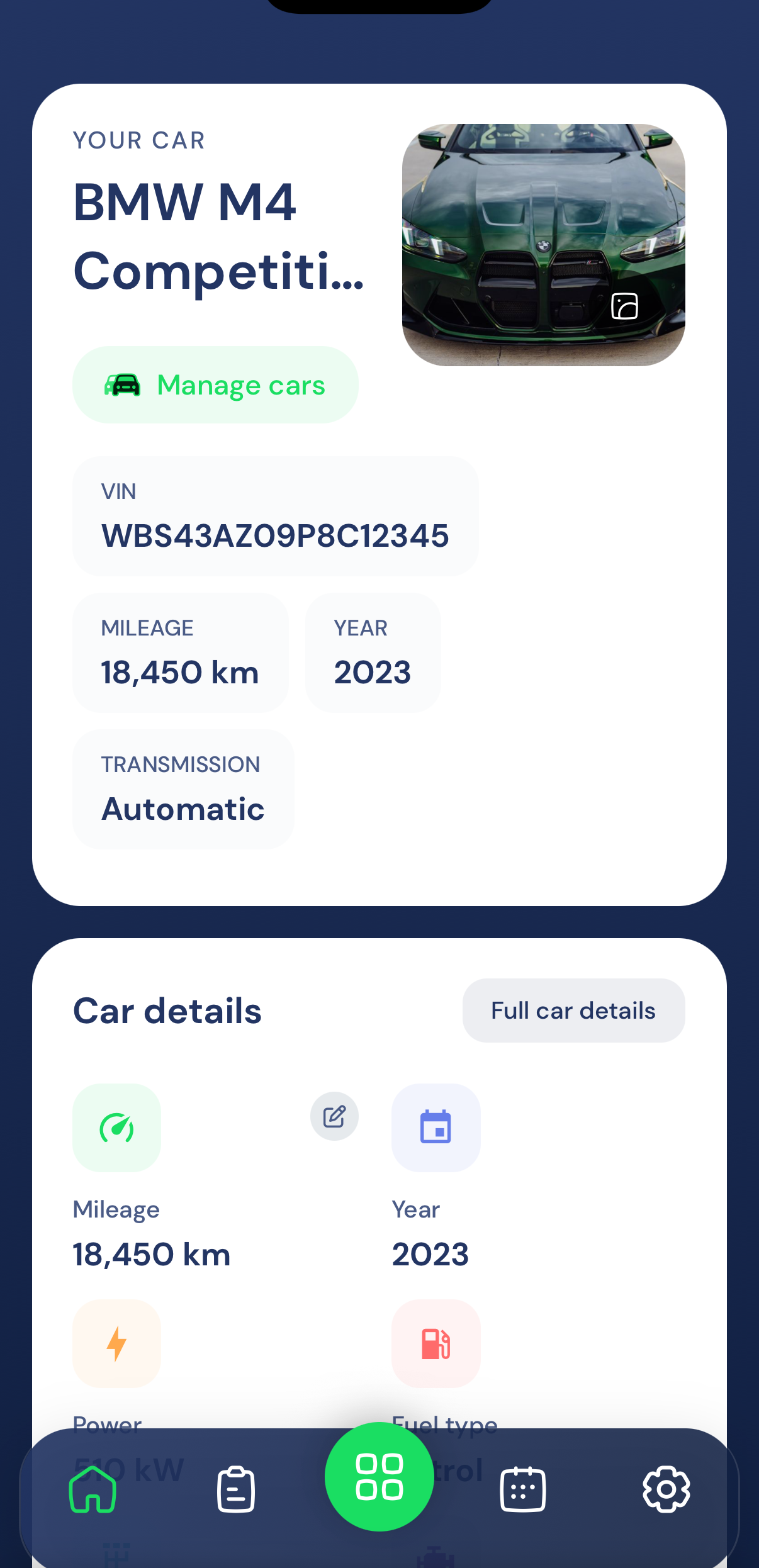Open Settings via the gear icon
Screen dimensions: 759x1568
pos(666,1488)
